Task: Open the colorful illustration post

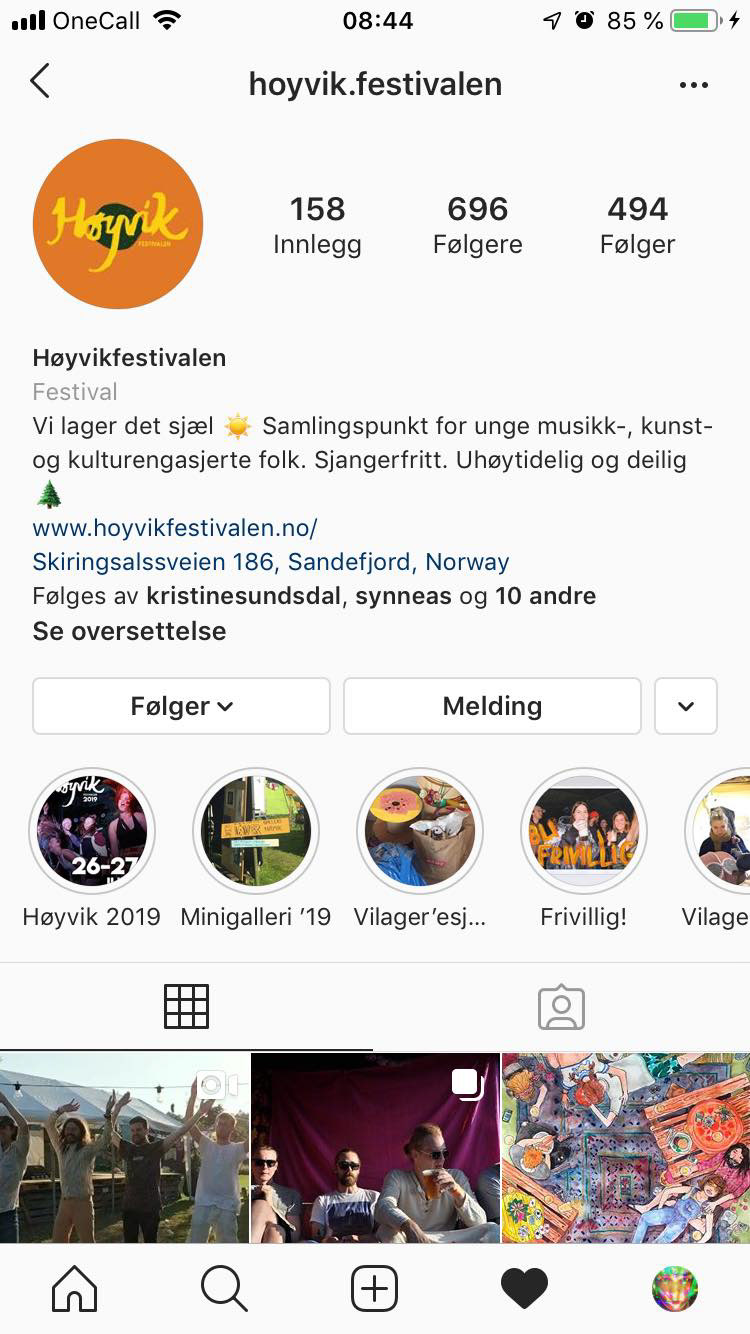Action: tap(626, 1148)
